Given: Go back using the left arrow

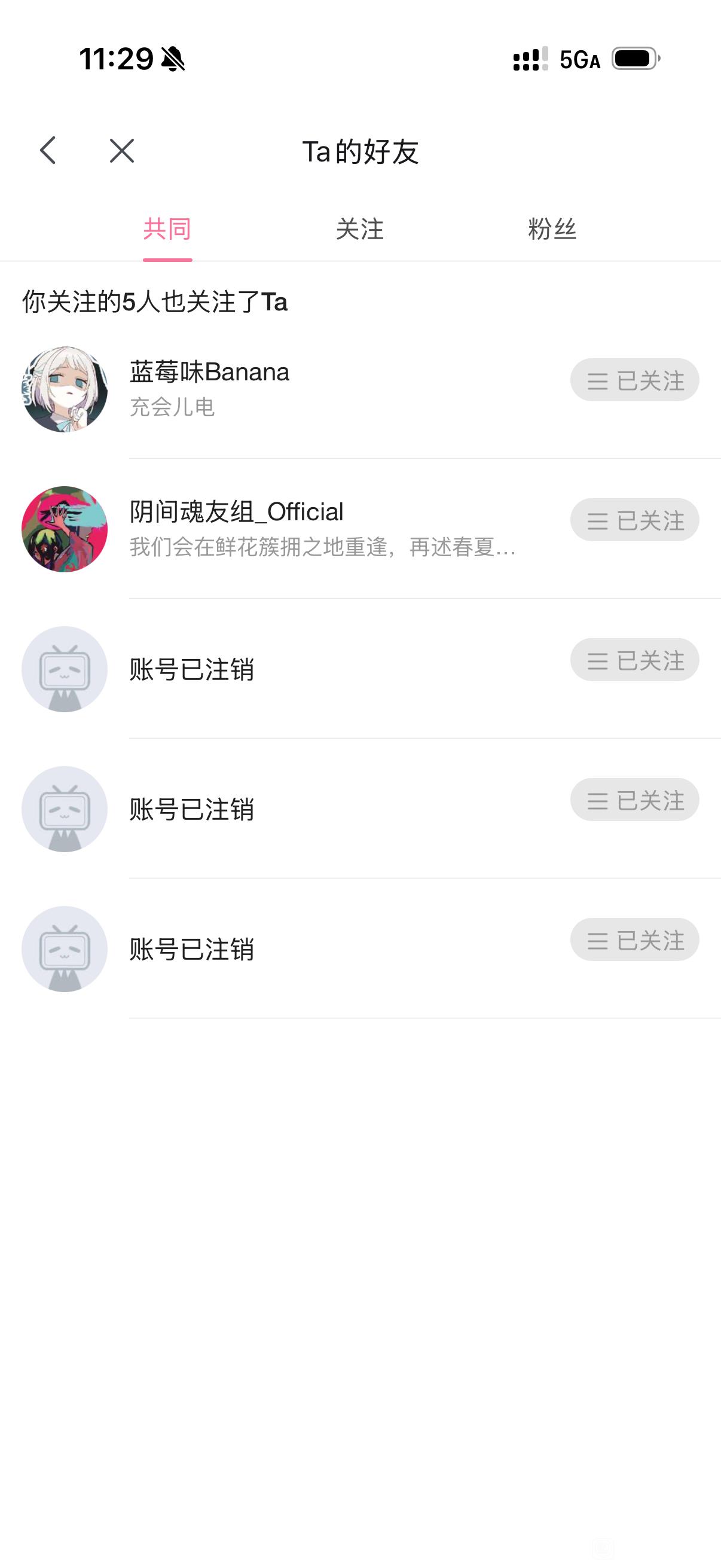Looking at the screenshot, I should click(x=48, y=150).
